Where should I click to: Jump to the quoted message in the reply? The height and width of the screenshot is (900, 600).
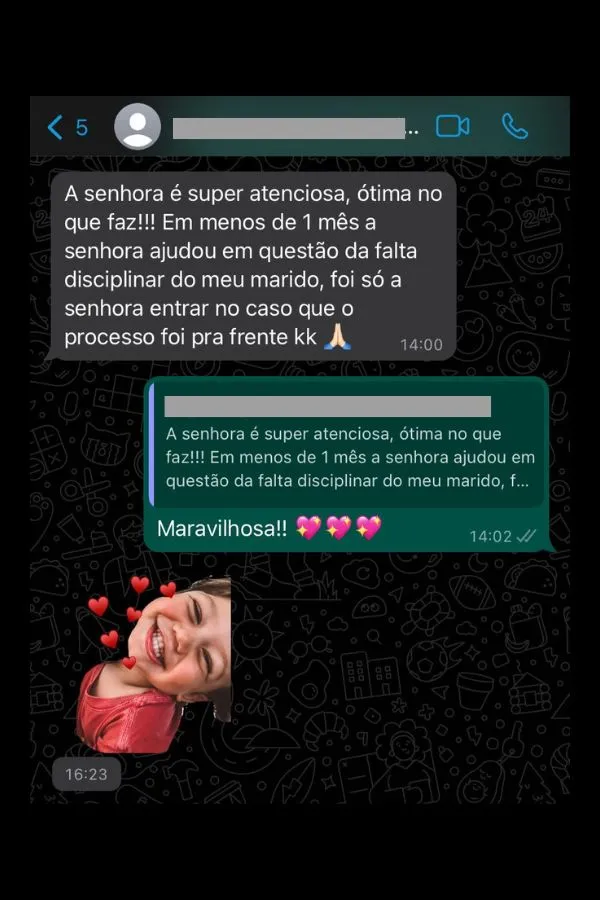coord(346,448)
